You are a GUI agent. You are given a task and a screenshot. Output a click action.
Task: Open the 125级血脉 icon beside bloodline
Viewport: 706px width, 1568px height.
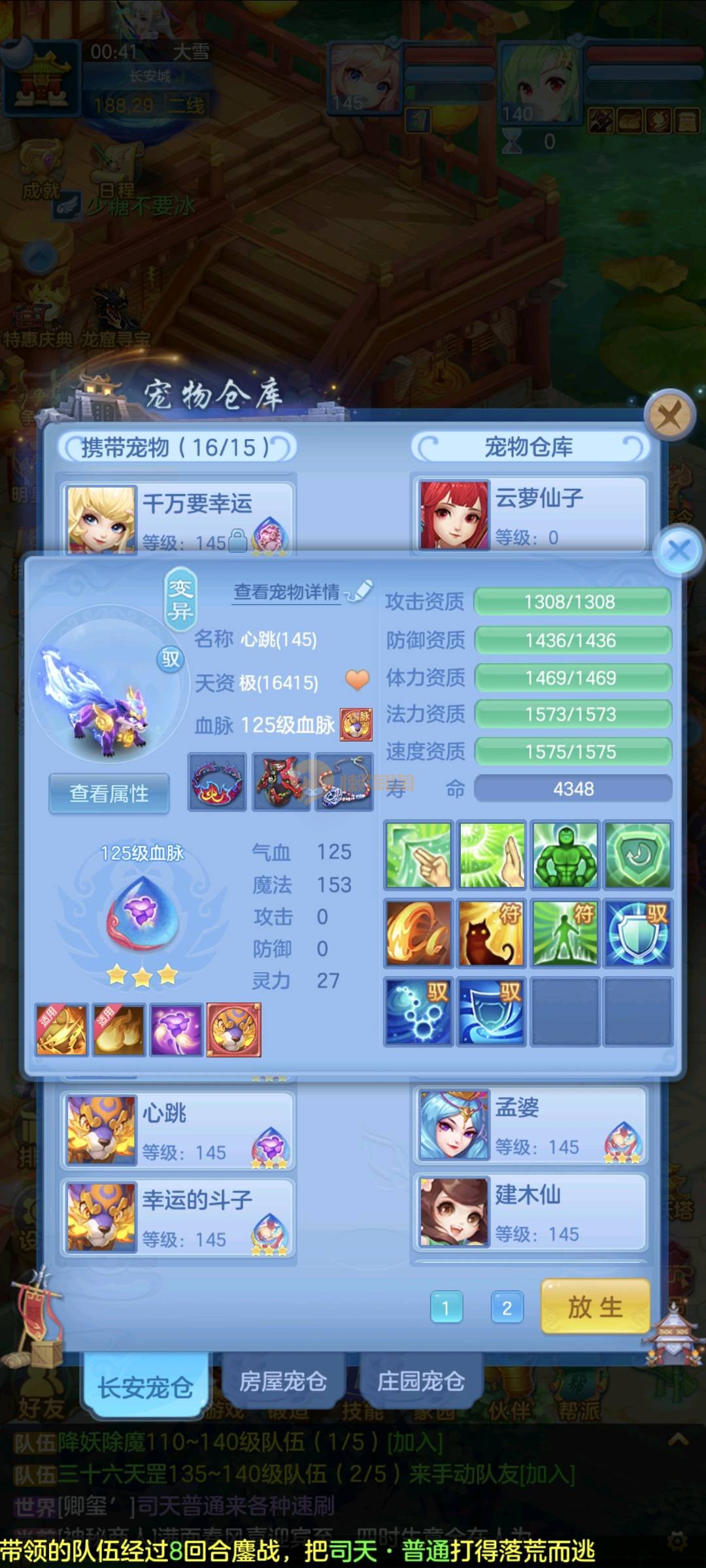(356, 725)
